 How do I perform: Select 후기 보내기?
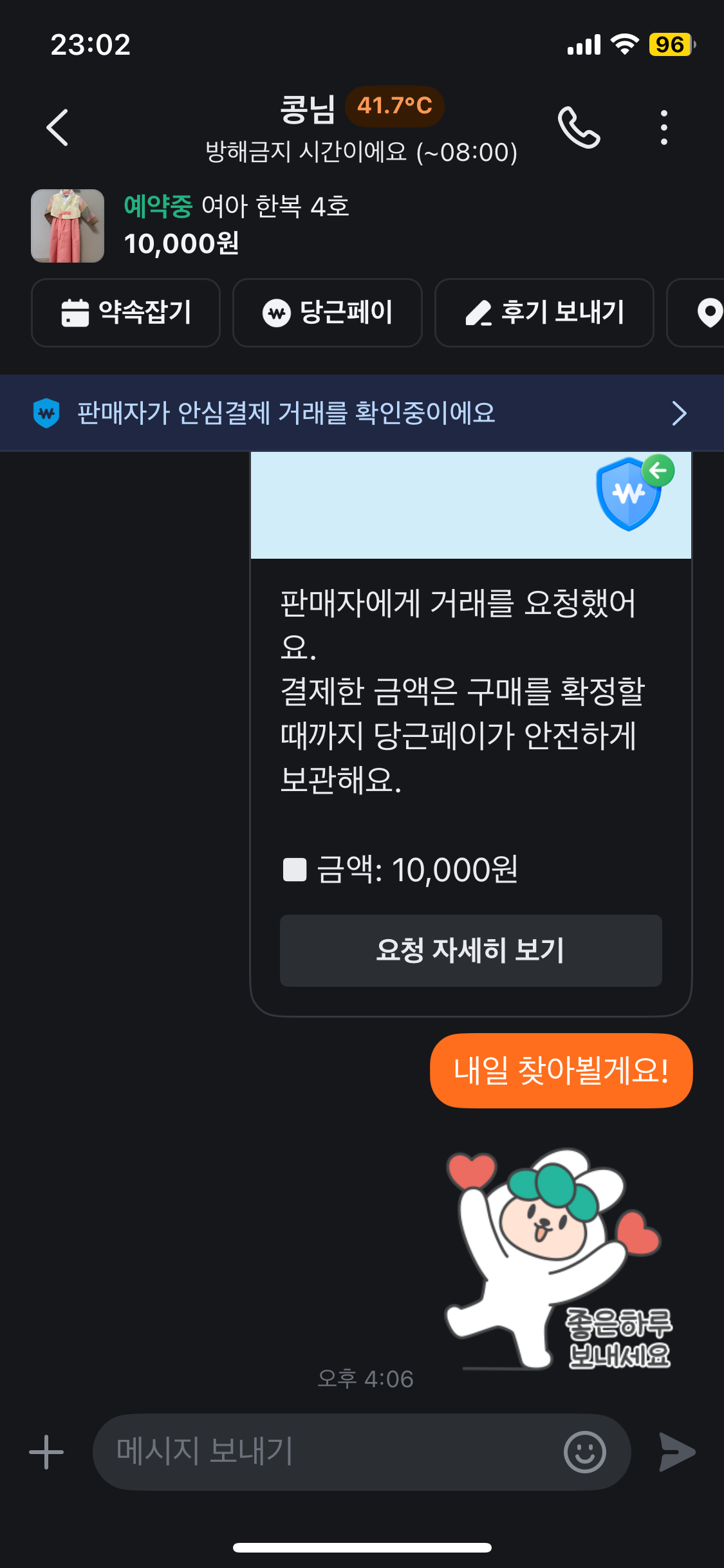click(x=544, y=313)
